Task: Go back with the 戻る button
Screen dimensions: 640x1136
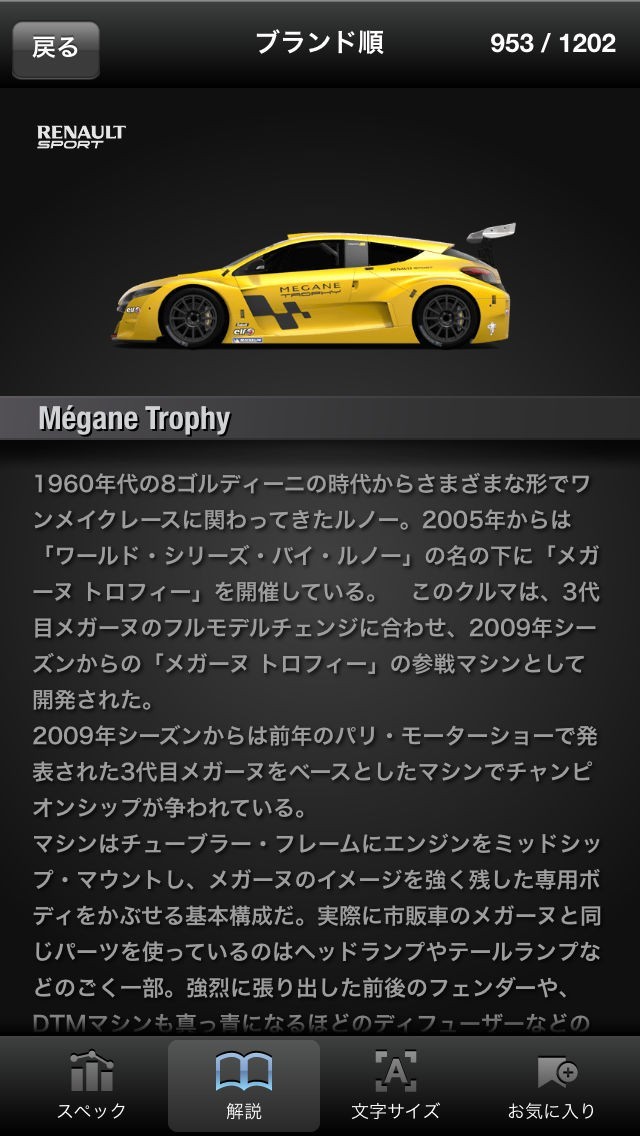Action: coord(56,49)
